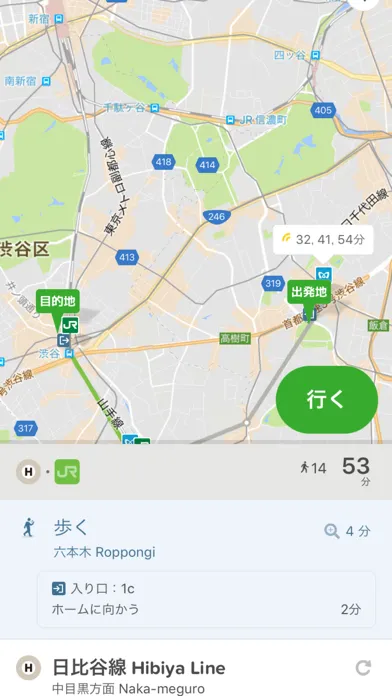Refresh the Hibiya Line departure times

point(363,668)
